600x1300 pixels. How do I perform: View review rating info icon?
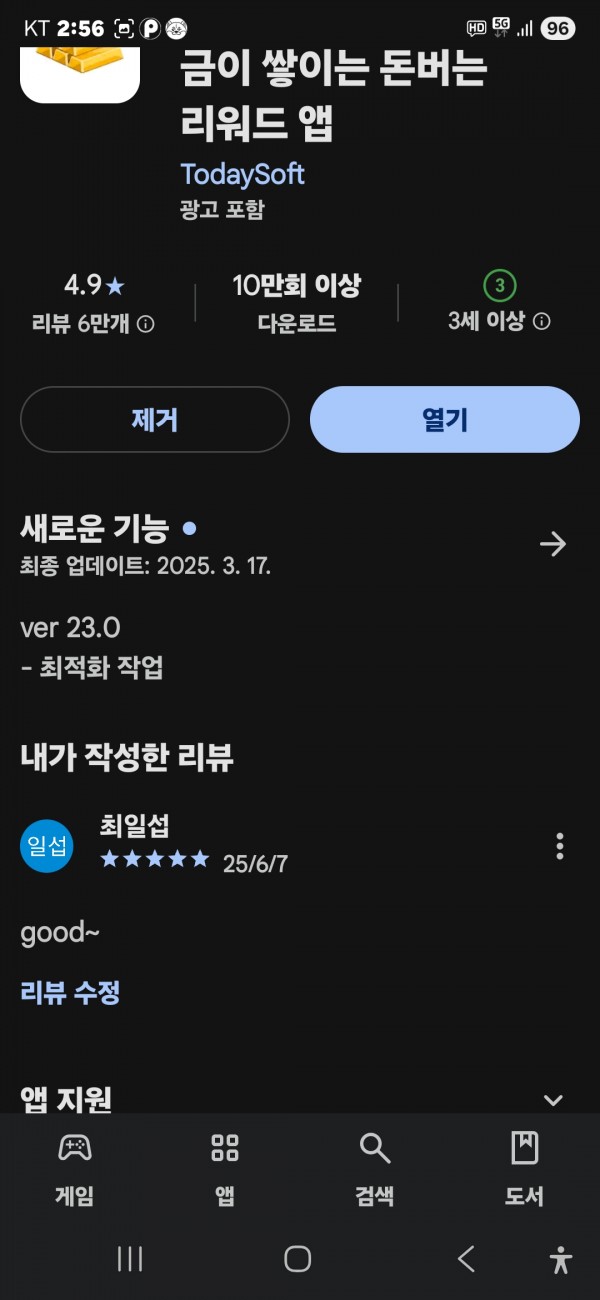tap(146, 324)
